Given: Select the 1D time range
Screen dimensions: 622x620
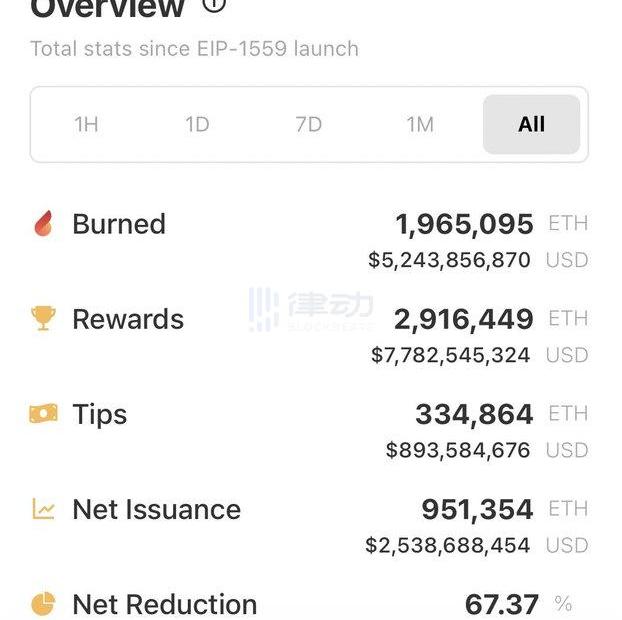Looking at the screenshot, I should pos(197,125).
